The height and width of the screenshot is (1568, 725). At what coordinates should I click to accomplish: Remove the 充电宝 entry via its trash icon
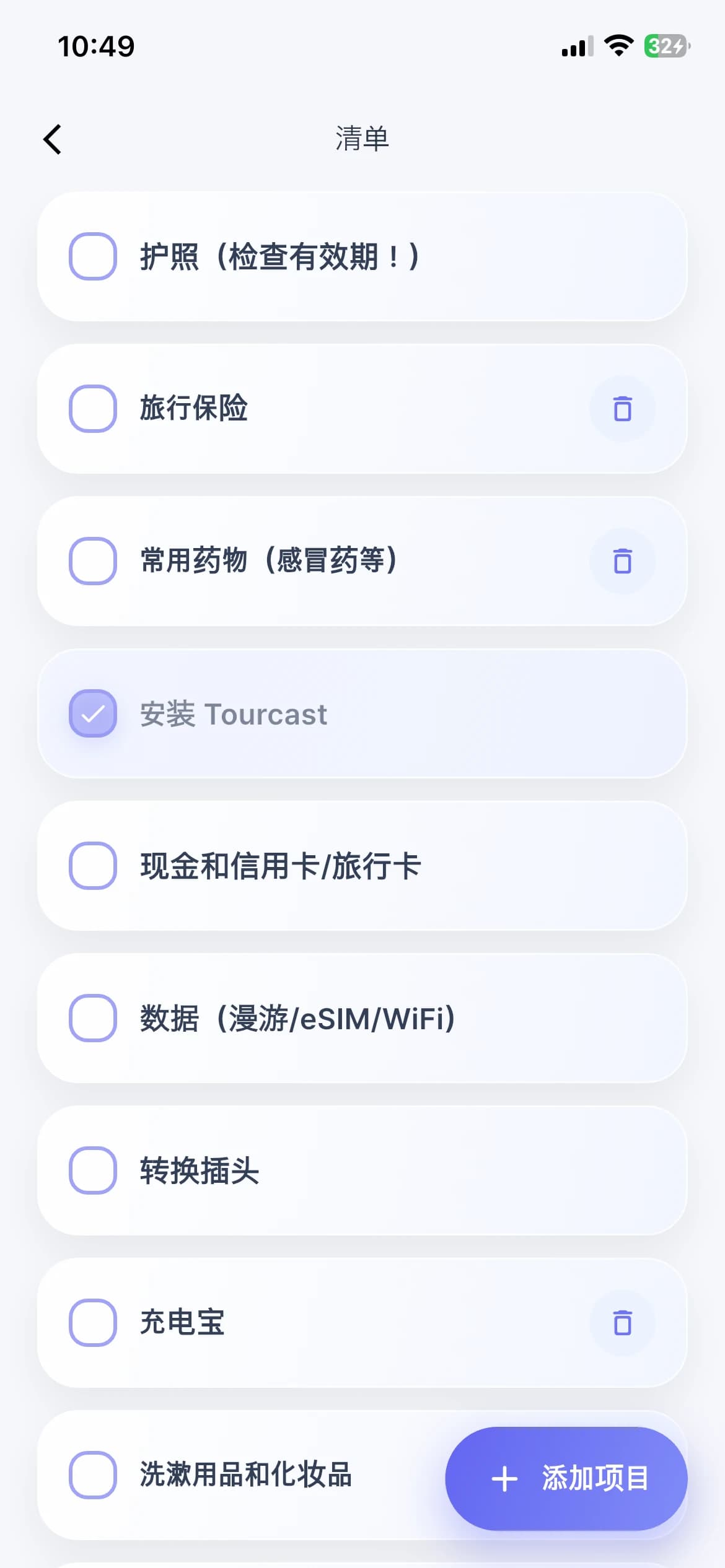[x=622, y=1323]
